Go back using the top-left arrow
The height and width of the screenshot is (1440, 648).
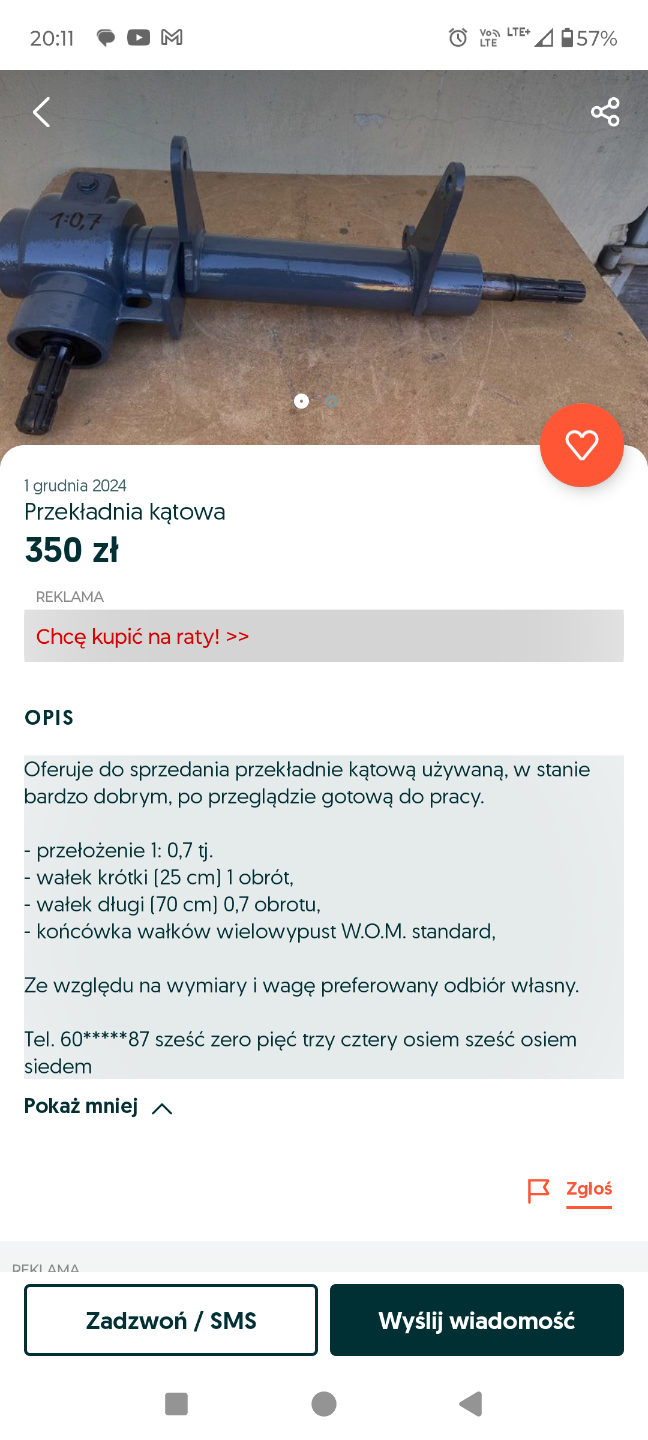(41, 112)
